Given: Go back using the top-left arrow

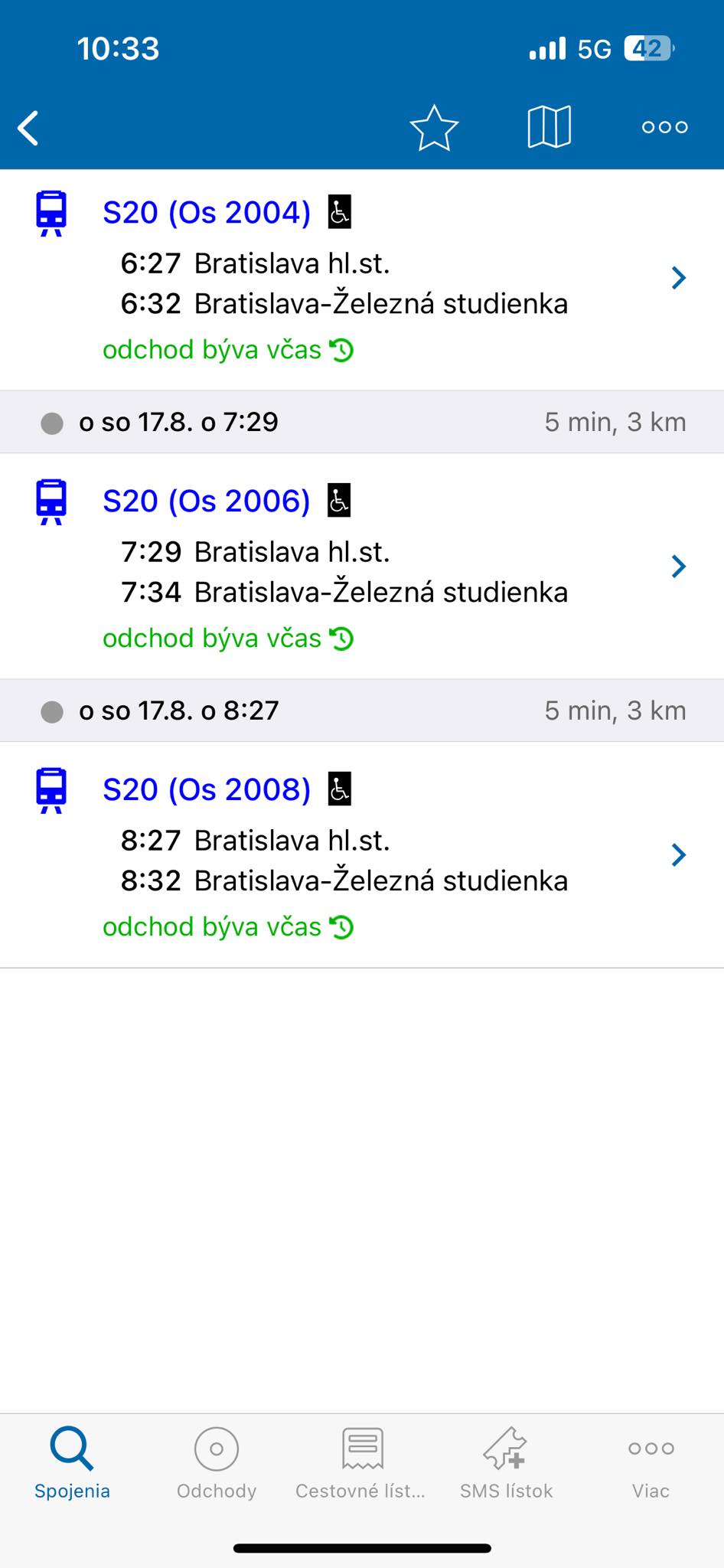Looking at the screenshot, I should [29, 128].
